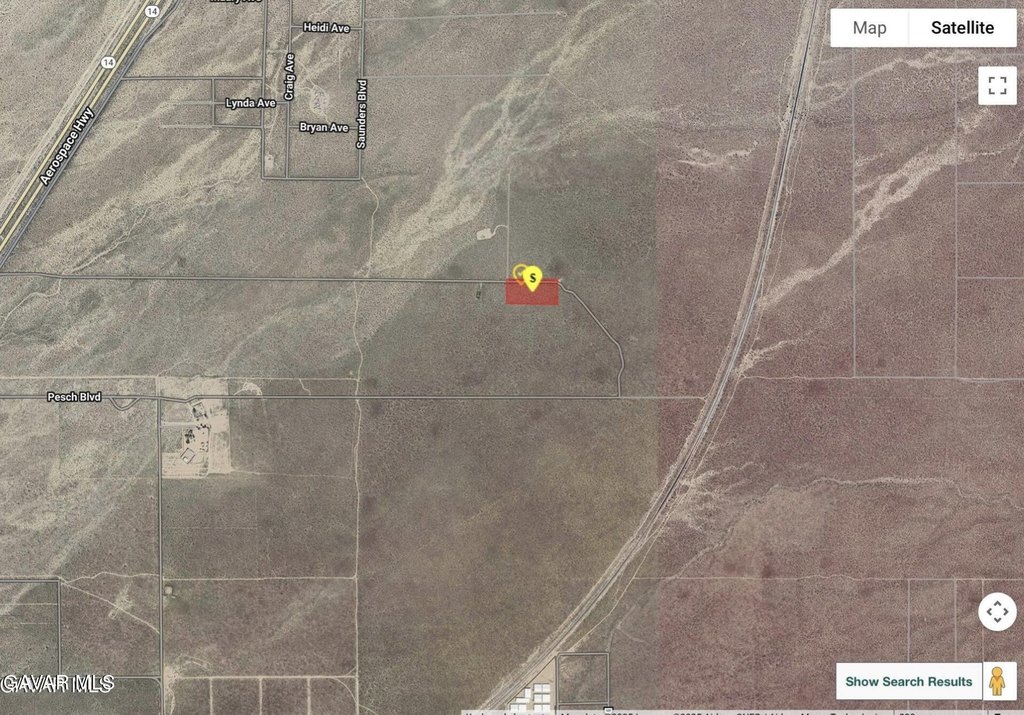Select the Satellite view option
This screenshot has width=1024, height=715.
(962, 28)
